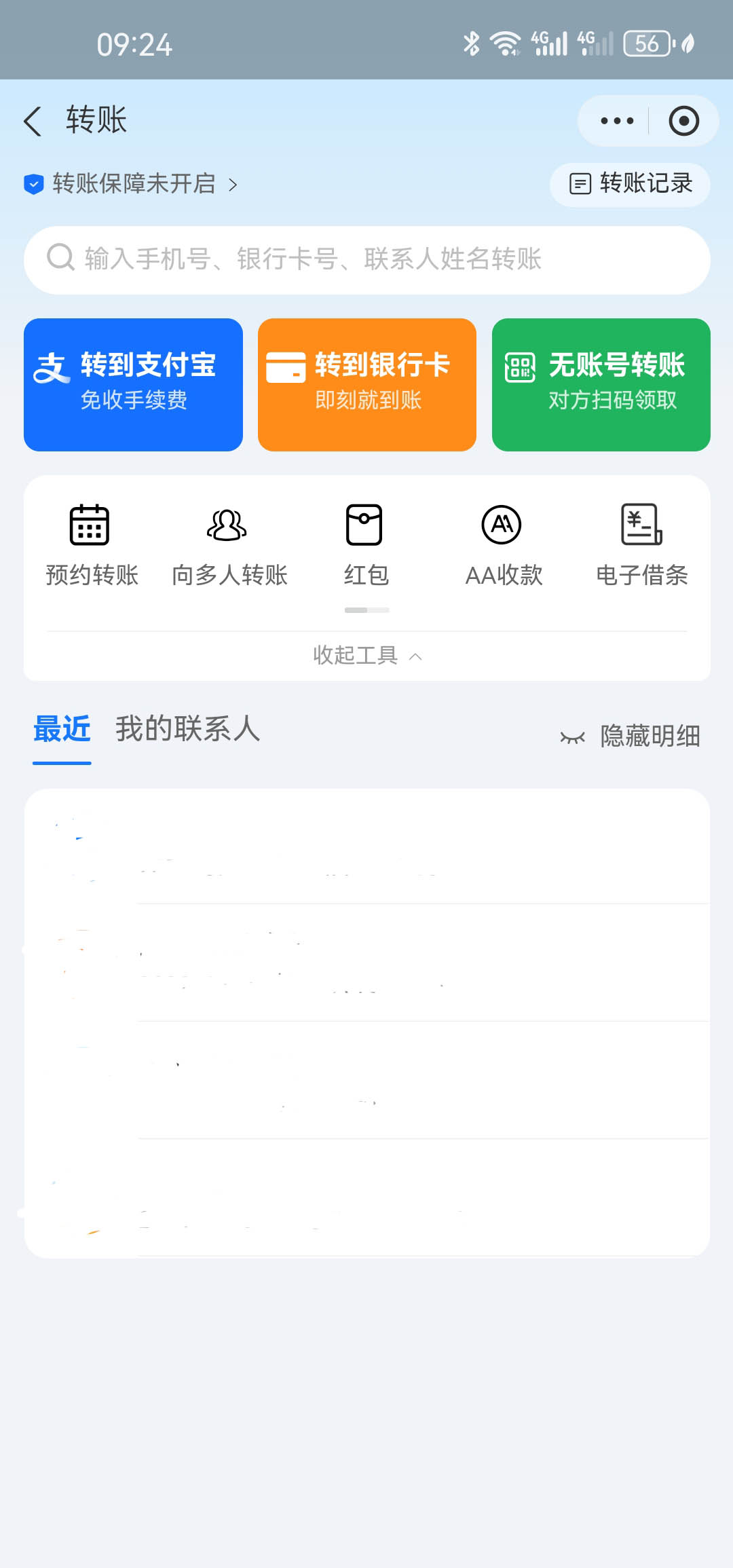The width and height of the screenshot is (733, 1568).
Task: Select 转到支付宝 transfer option
Action: 133,384
